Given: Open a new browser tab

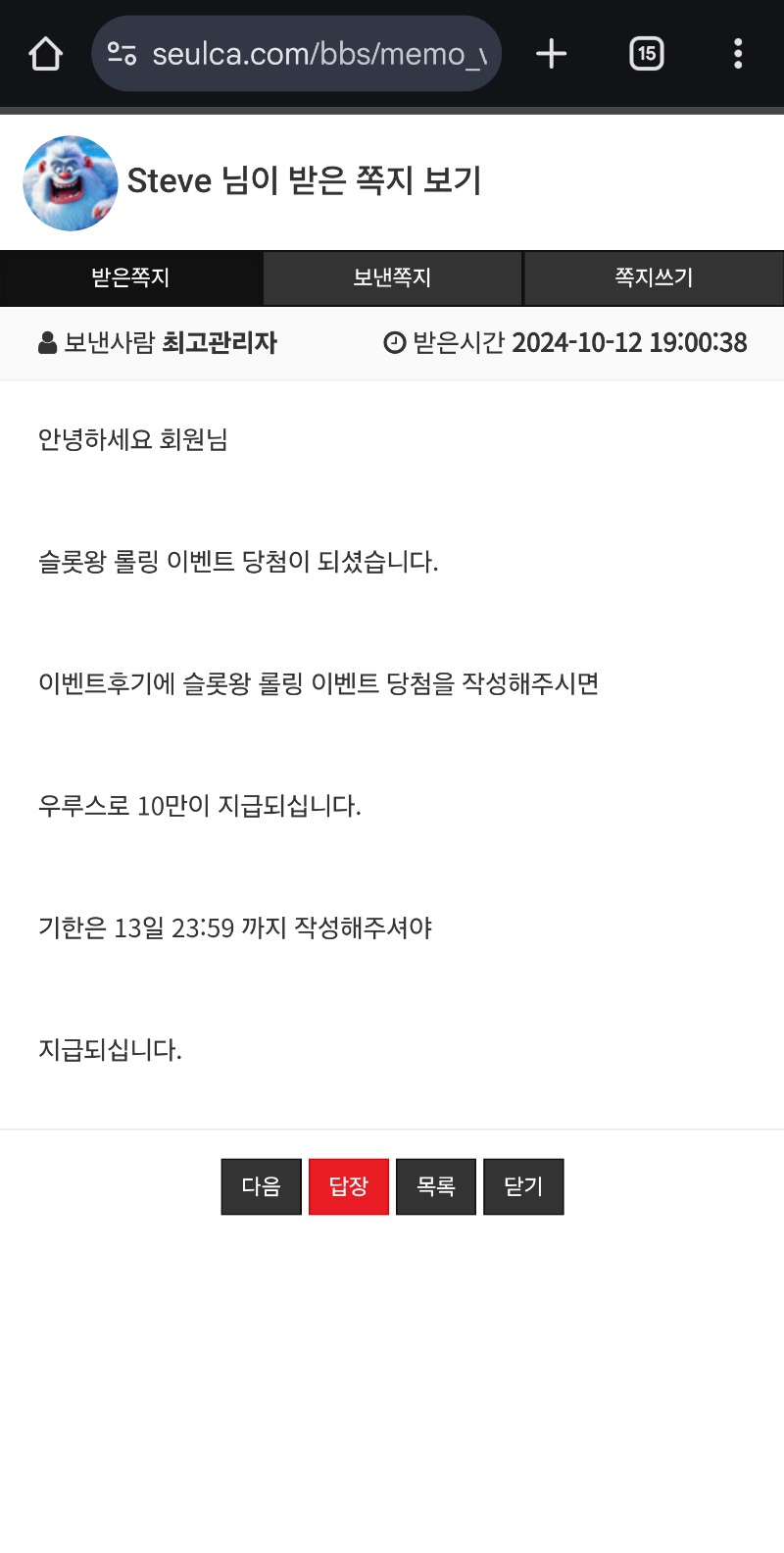Looking at the screenshot, I should pyautogui.click(x=552, y=54).
